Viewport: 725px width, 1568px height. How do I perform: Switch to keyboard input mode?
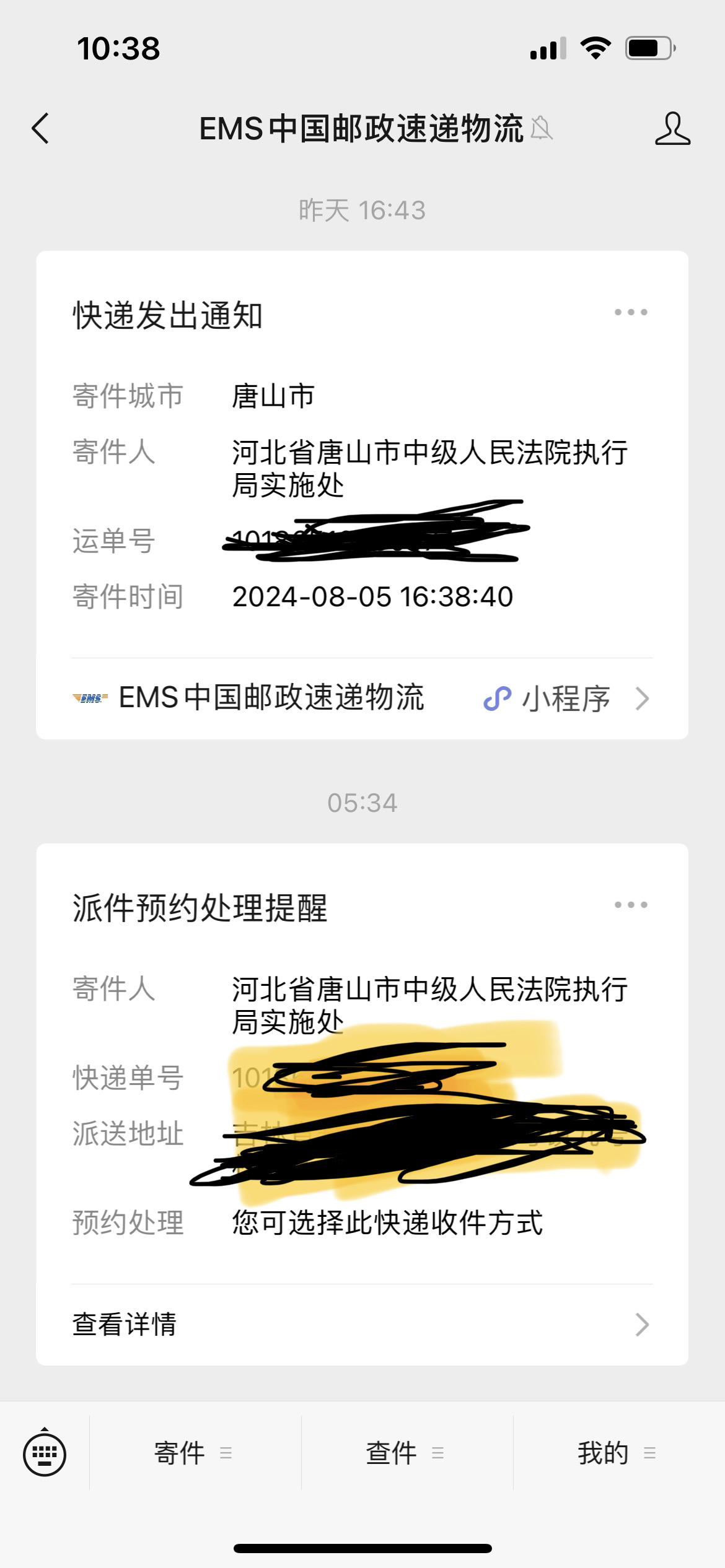point(45,1453)
